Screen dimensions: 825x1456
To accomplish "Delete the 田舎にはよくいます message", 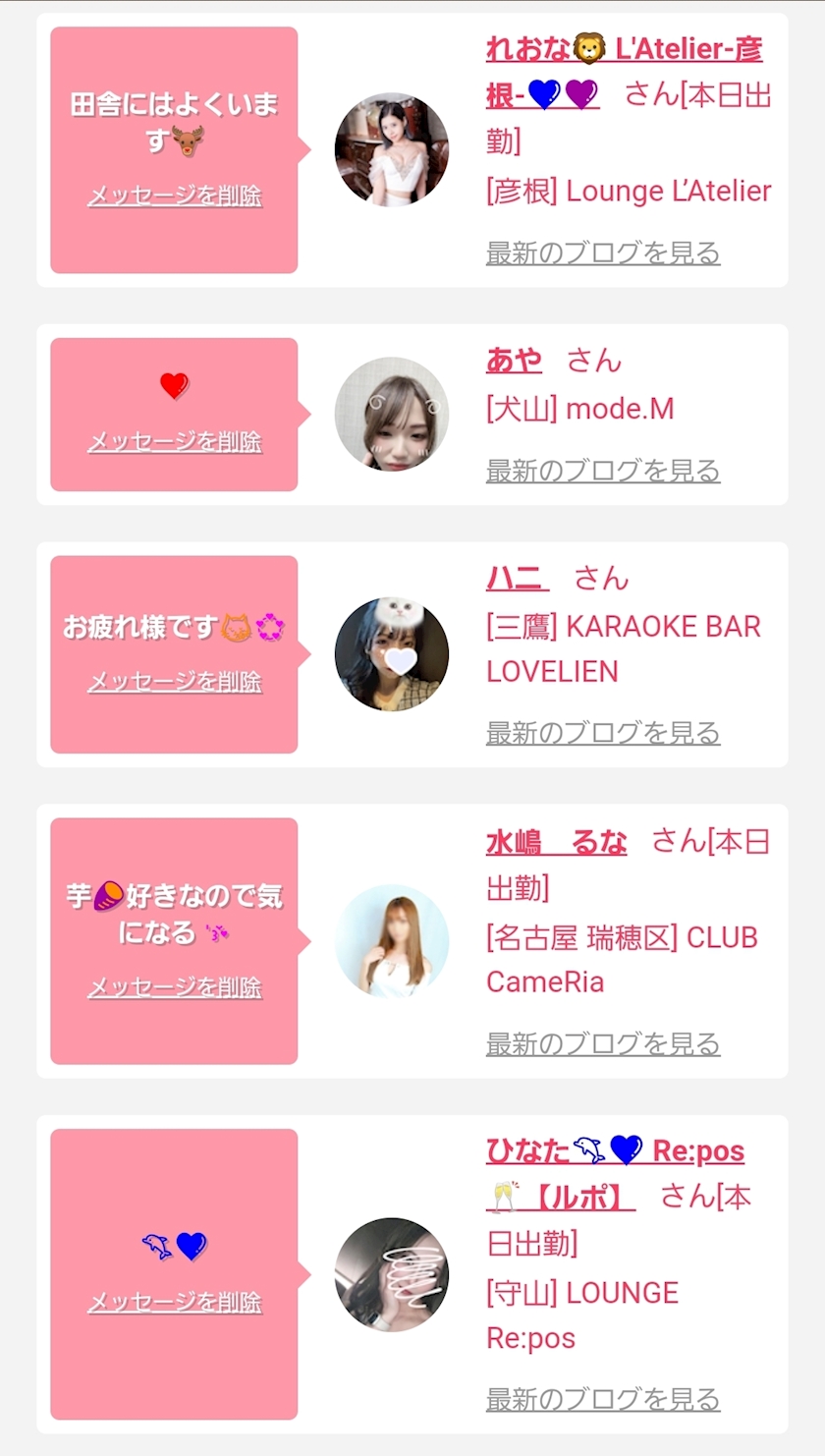I will pyautogui.click(x=175, y=196).
